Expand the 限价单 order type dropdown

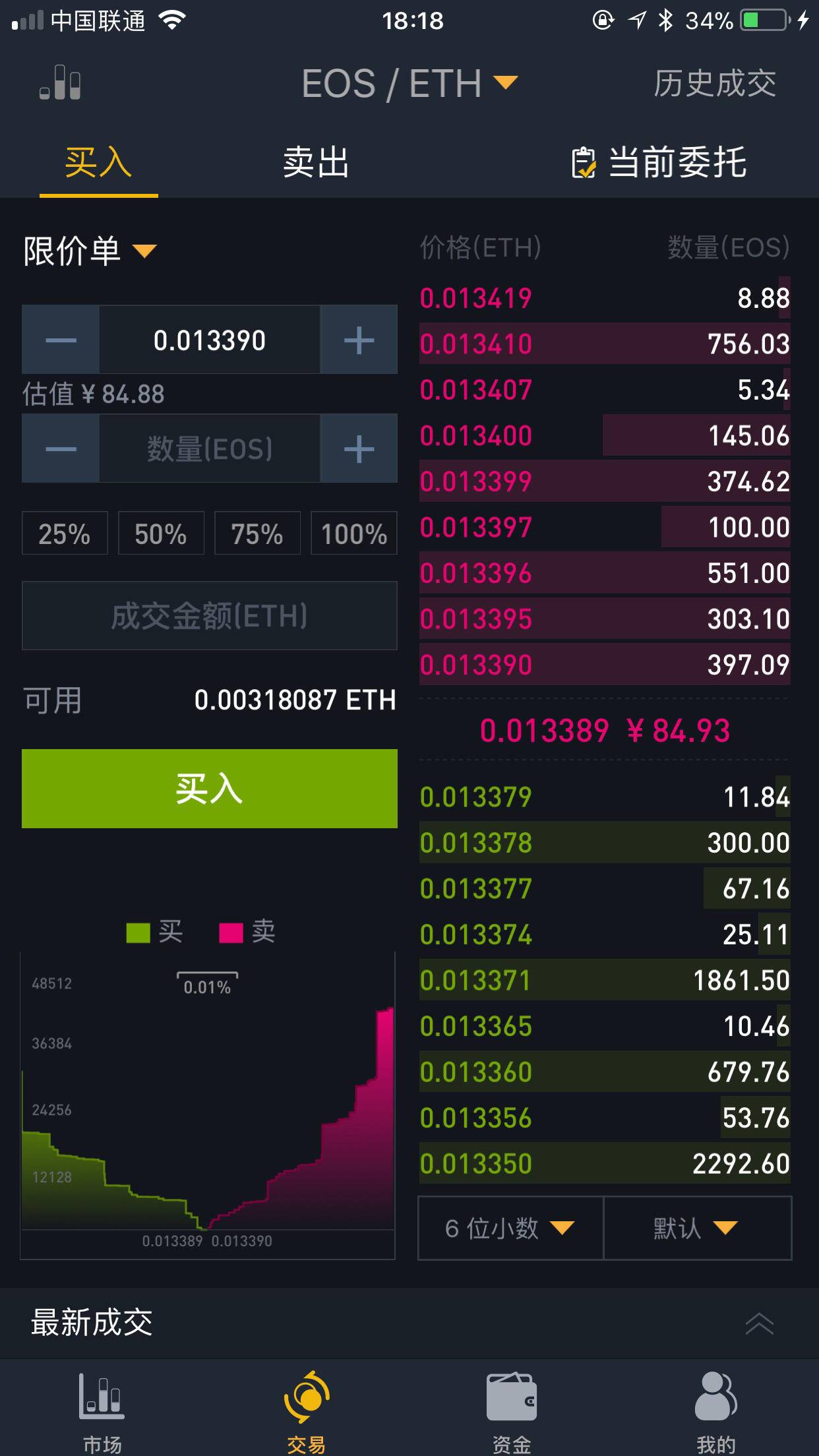coord(90,251)
